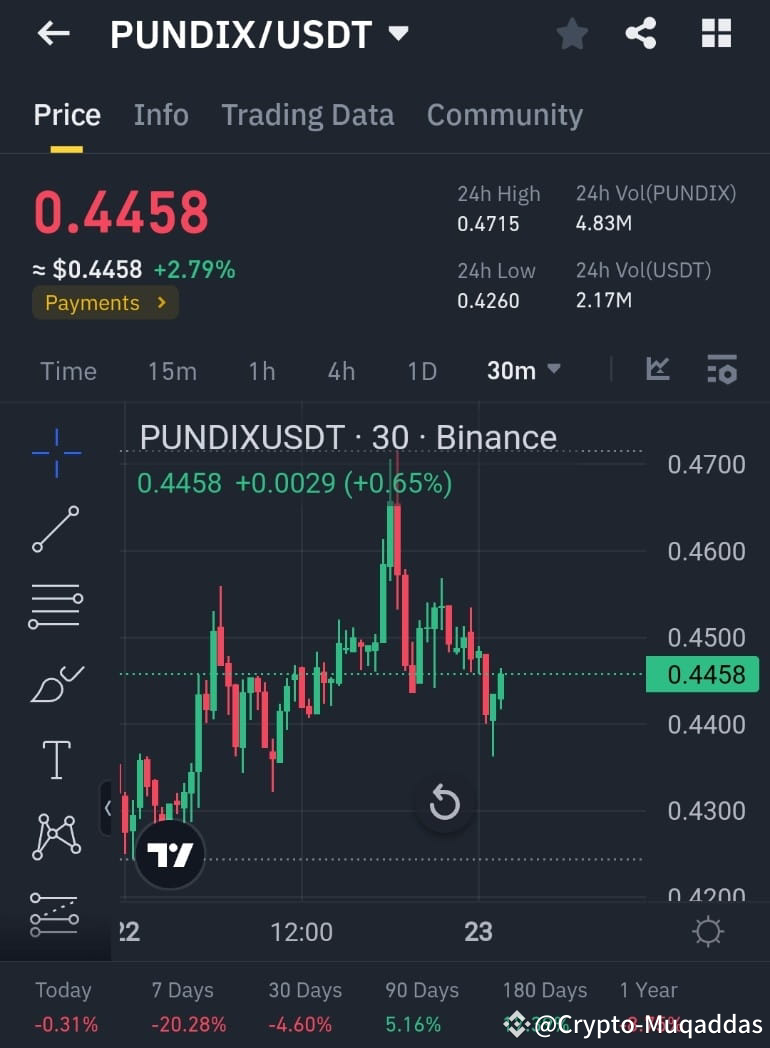Click the TradingView watermark logo
The height and width of the screenshot is (1048, 770).
(169, 855)
